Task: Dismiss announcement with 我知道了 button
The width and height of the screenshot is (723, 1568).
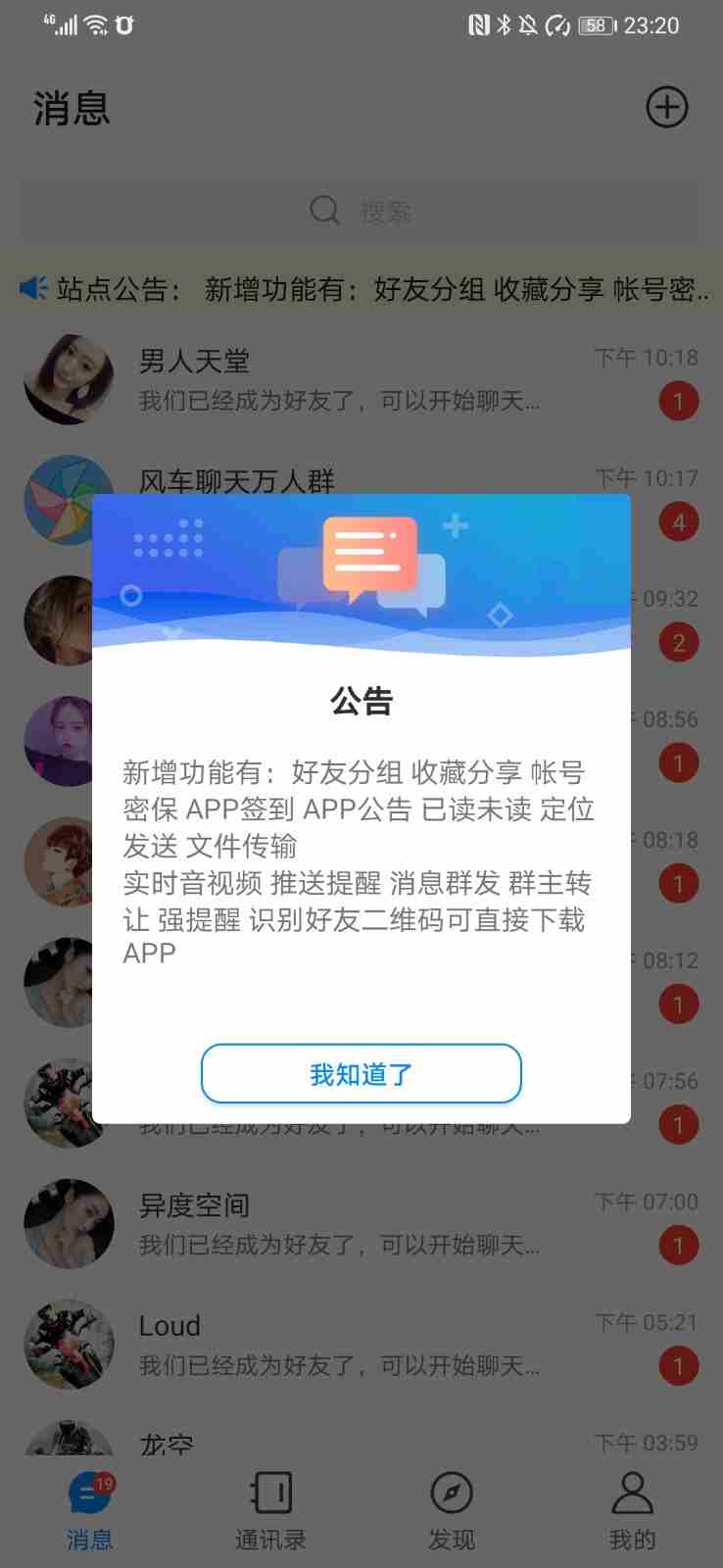Action: [361, 1073]
